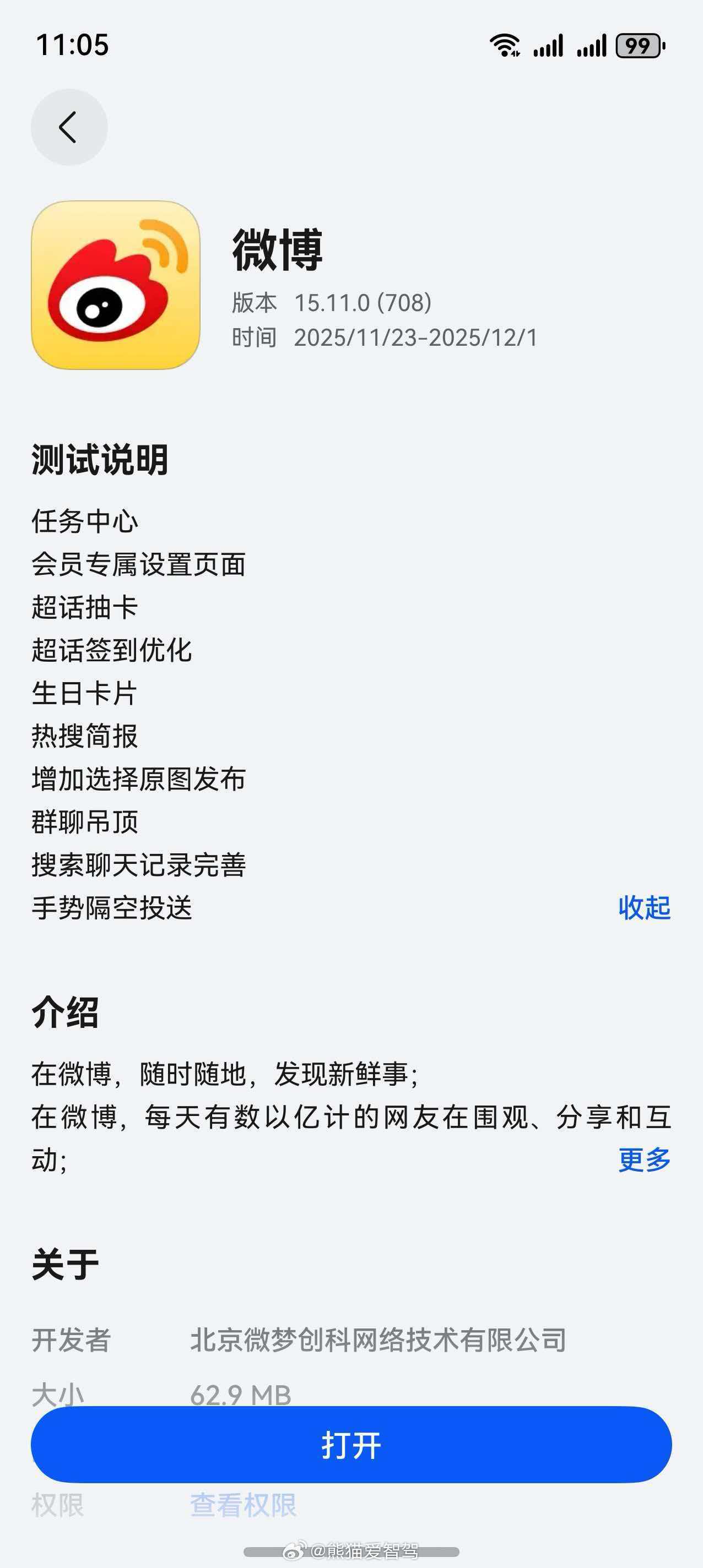Select the 任务中心 list entry
Image resolution: width=703 pixels, height=1568 pixels.
(x=85, y=520)
